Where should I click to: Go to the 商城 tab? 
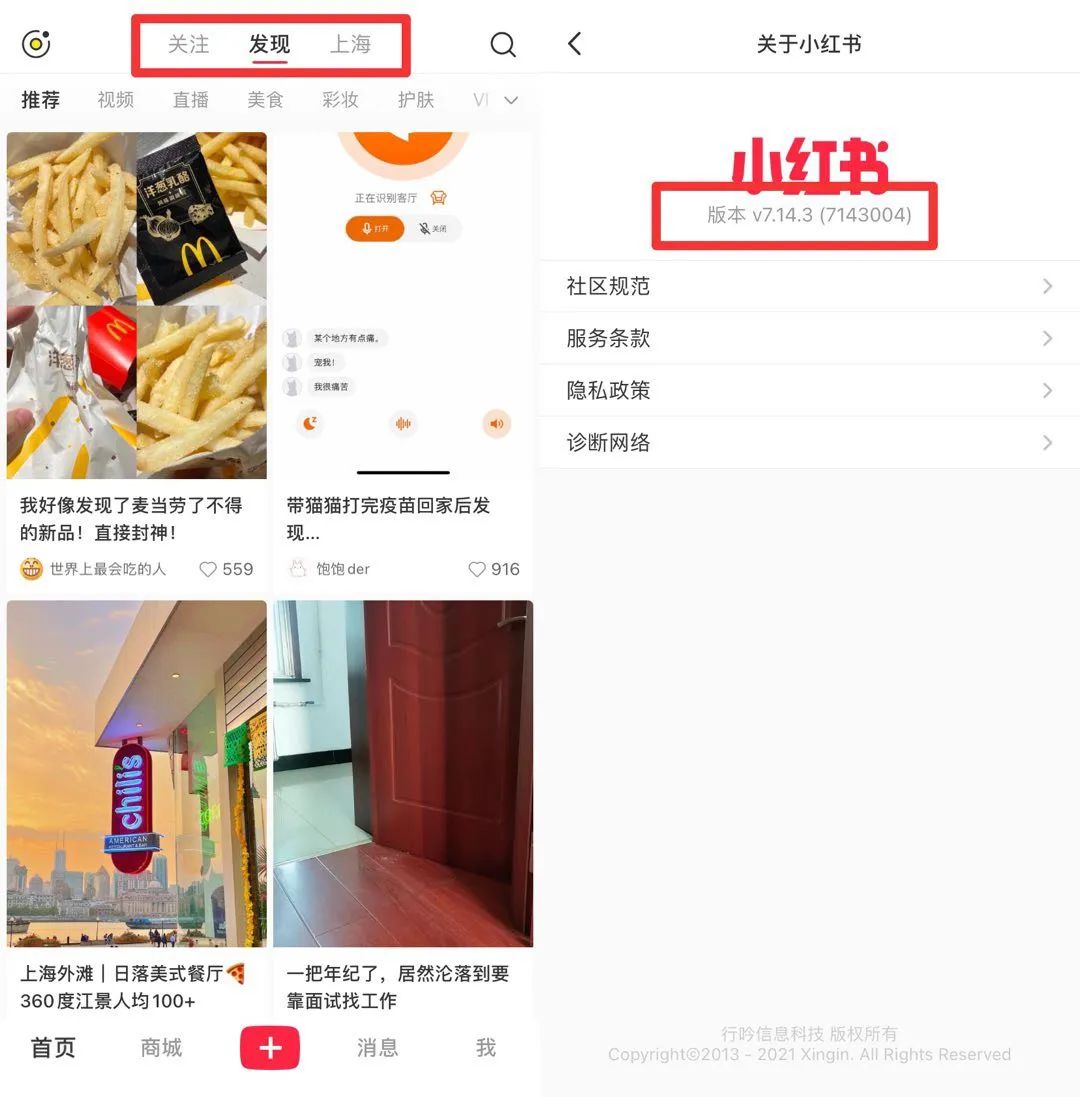pyautogui.click(x=161, y=1047)
